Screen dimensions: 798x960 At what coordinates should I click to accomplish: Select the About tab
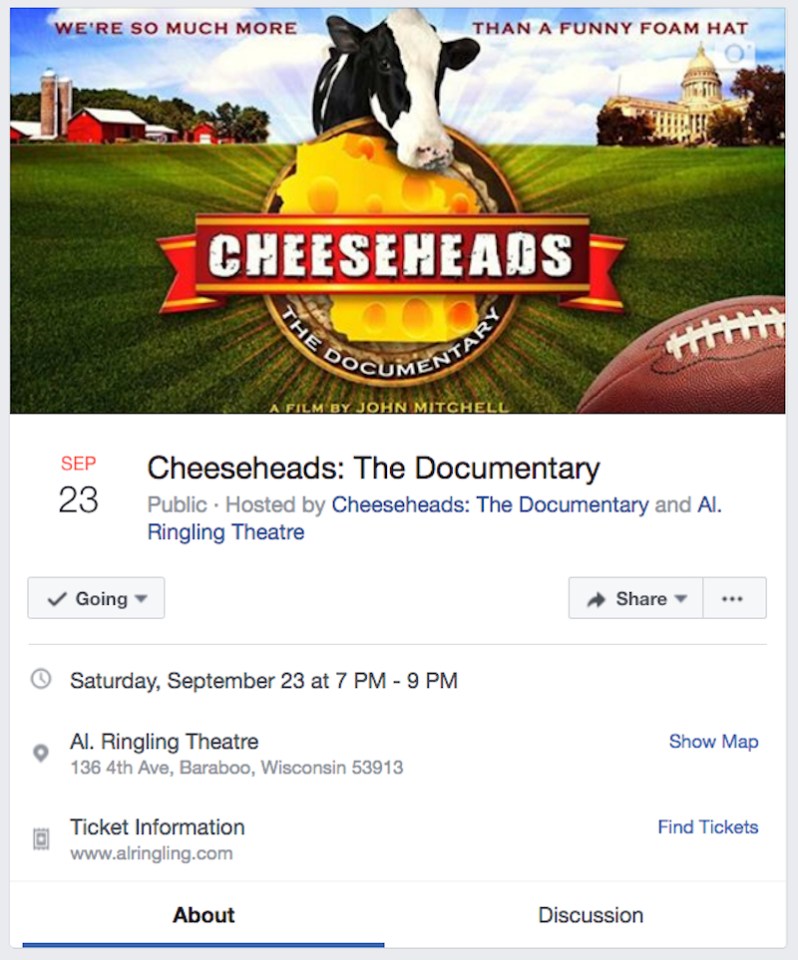click(x=203, y=915)
